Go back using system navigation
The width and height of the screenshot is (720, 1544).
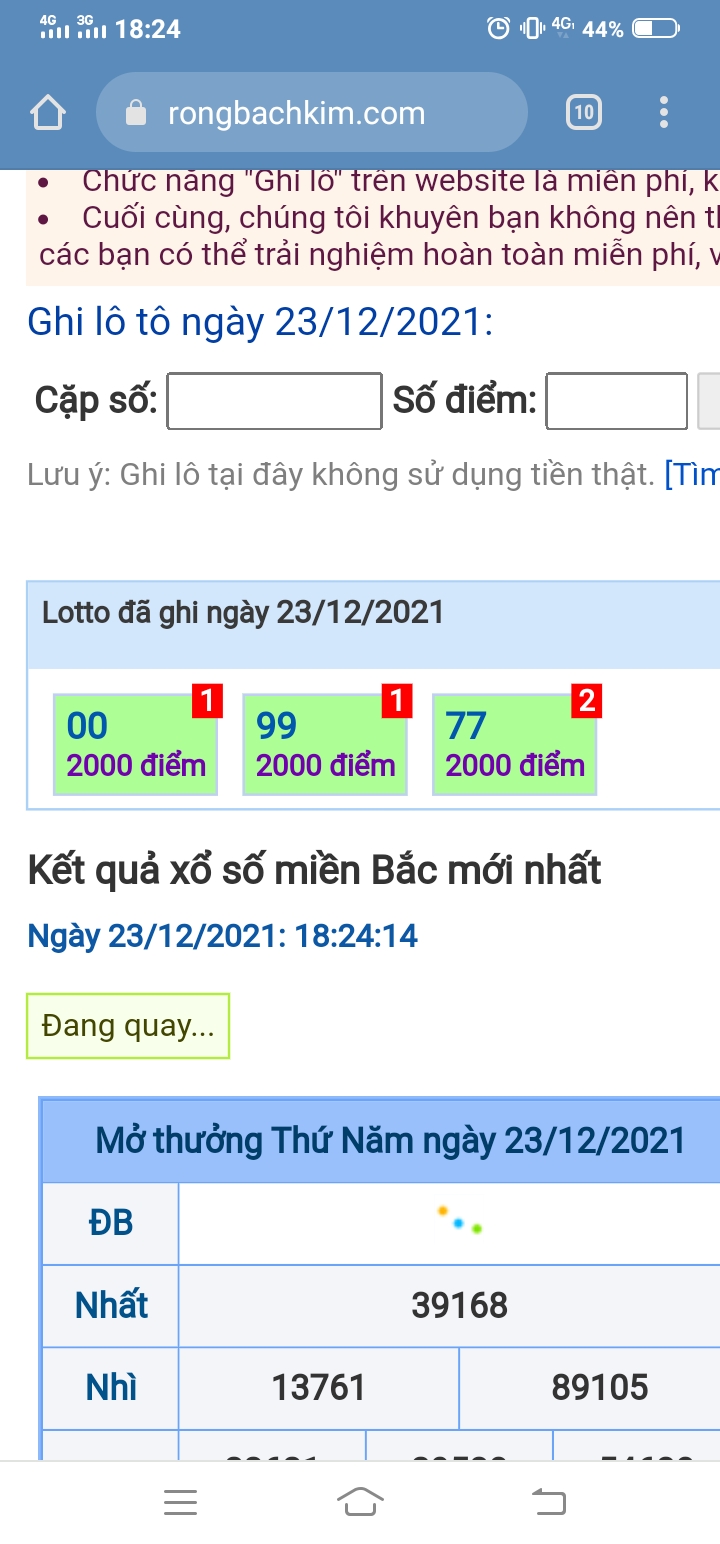[547, 1501]
